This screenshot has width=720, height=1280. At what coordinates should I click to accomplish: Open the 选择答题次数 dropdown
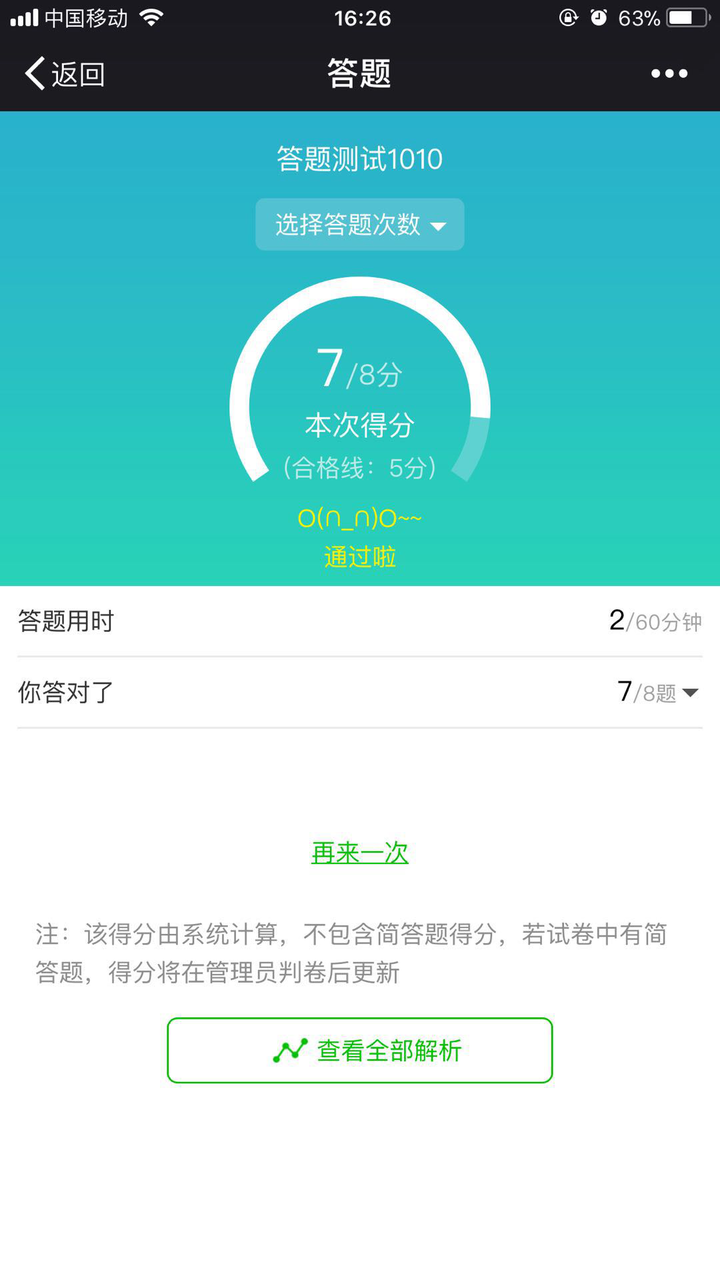[x=360, y=225]
